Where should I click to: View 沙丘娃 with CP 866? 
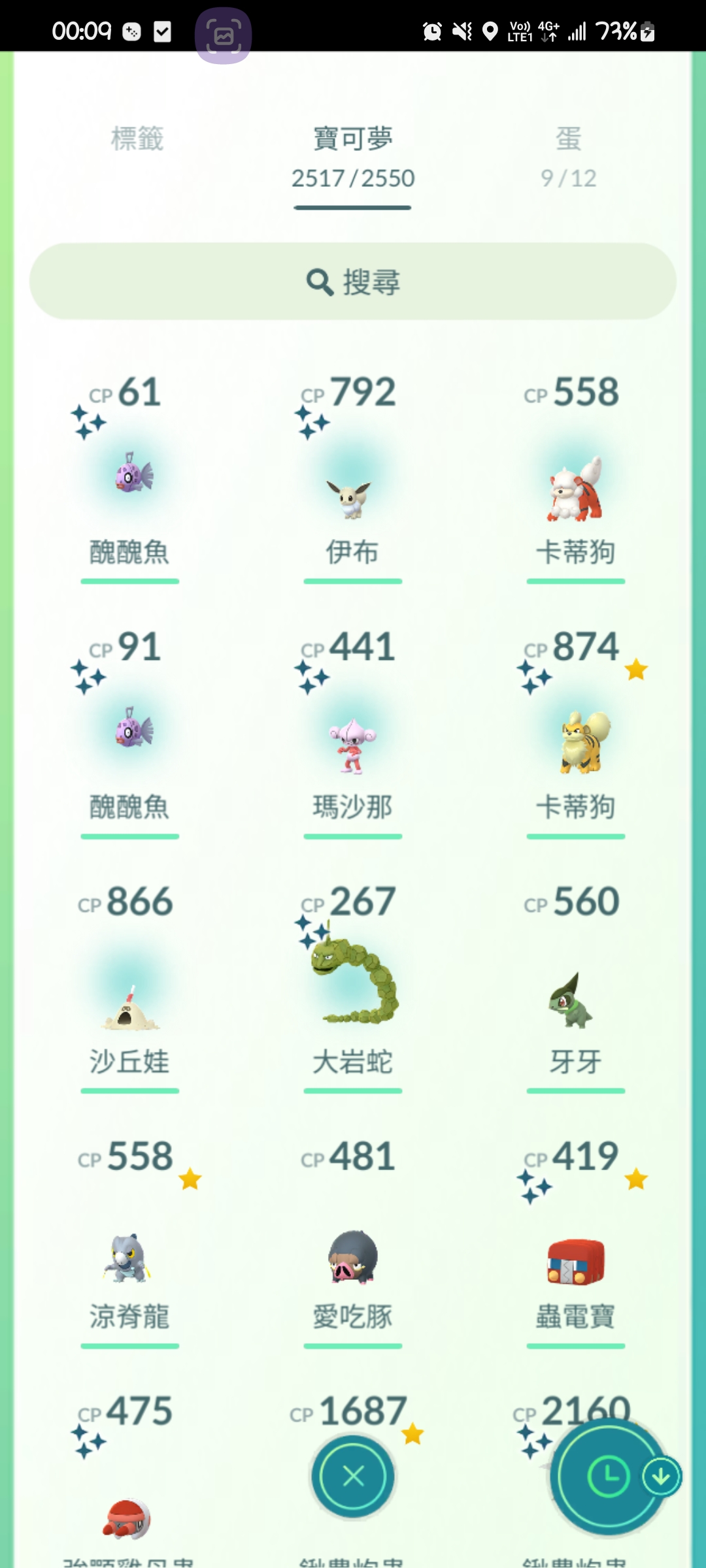[x=129, y=987]
